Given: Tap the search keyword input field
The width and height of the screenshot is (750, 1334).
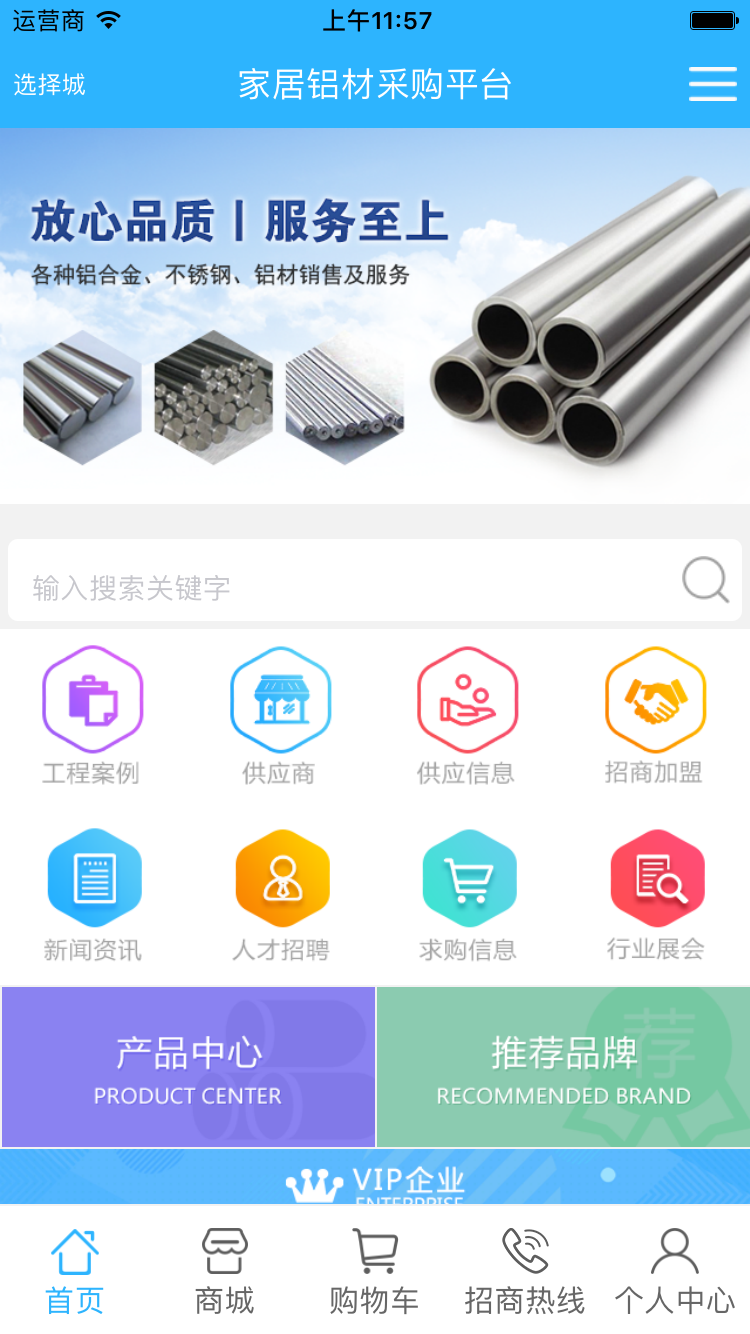Looking at the screenshot, I should pyautogui.click(x=340, y=587).
